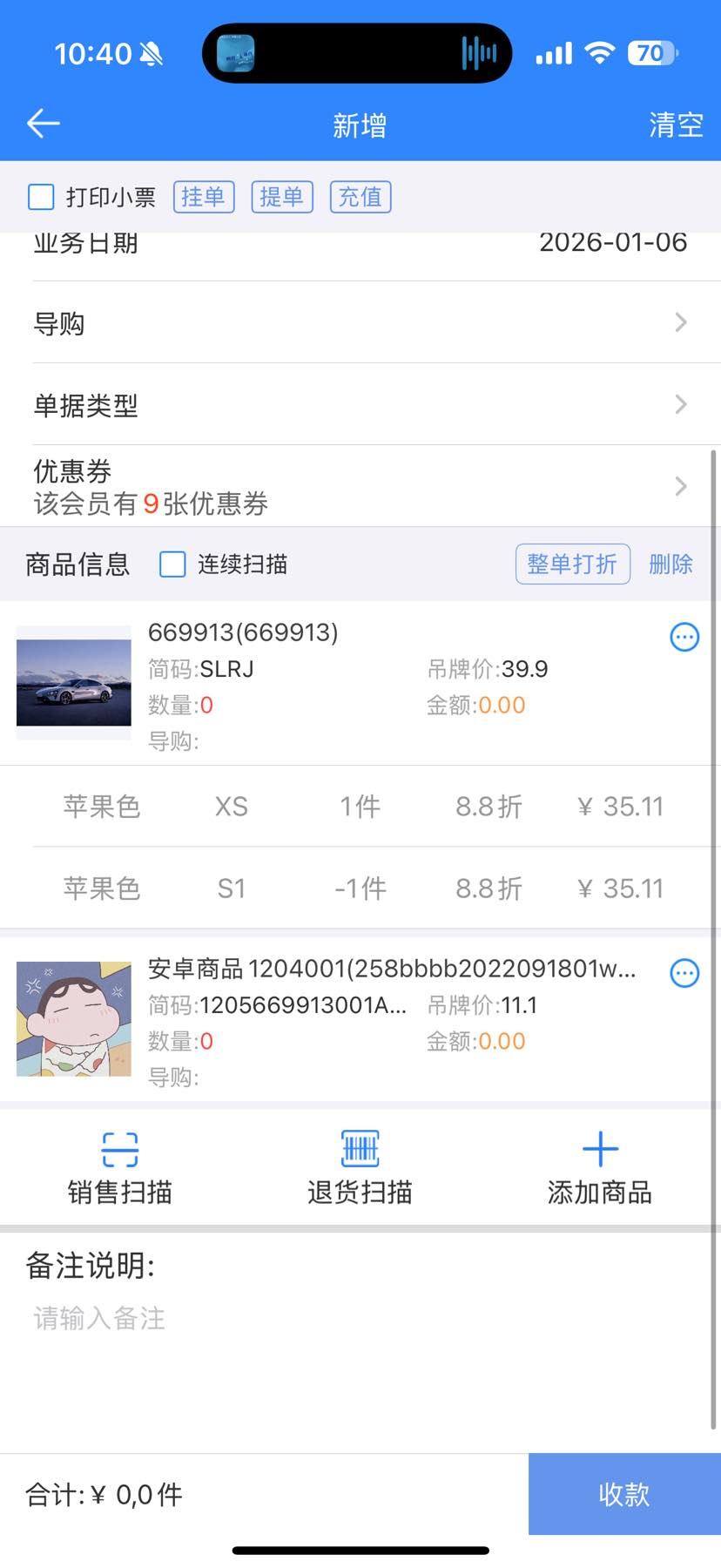Image resolution: width=721 pixels, height=1568 pixels.
Task: Tap 添加商品 to add a product
Action: 600,1167
